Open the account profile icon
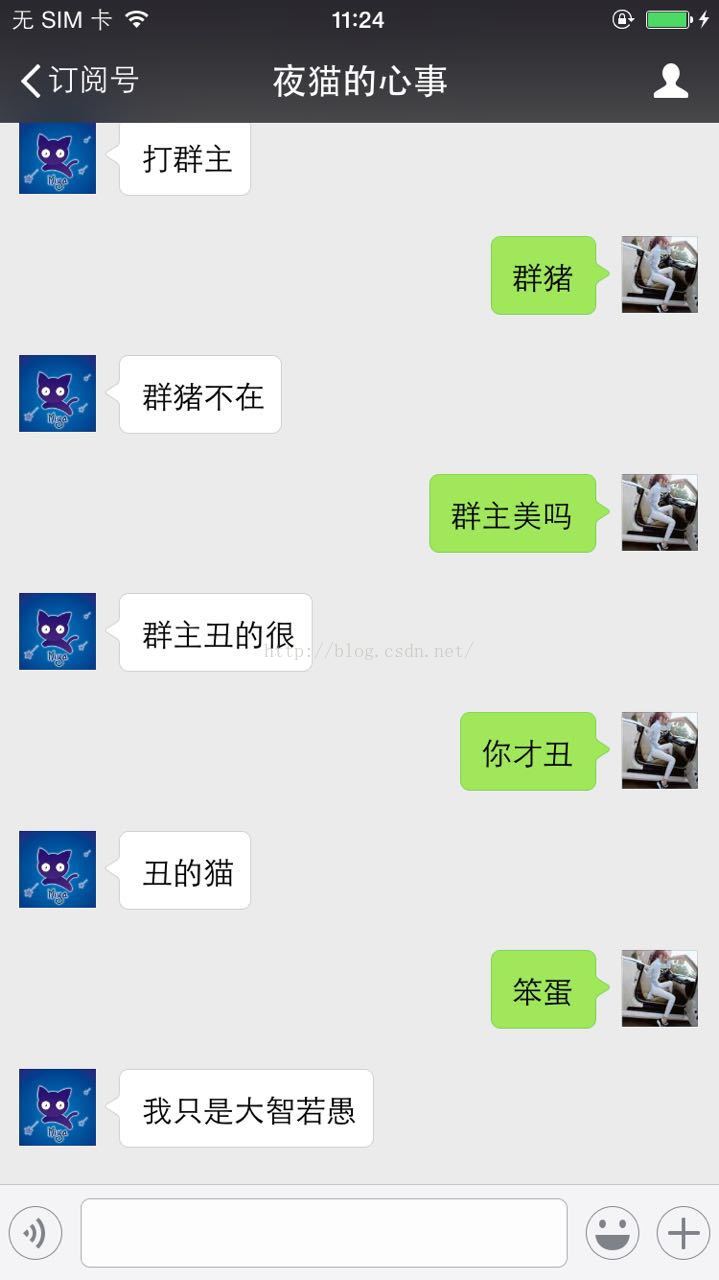The height and width of the screenshot is (1280, 719). [x=670, y=81]
